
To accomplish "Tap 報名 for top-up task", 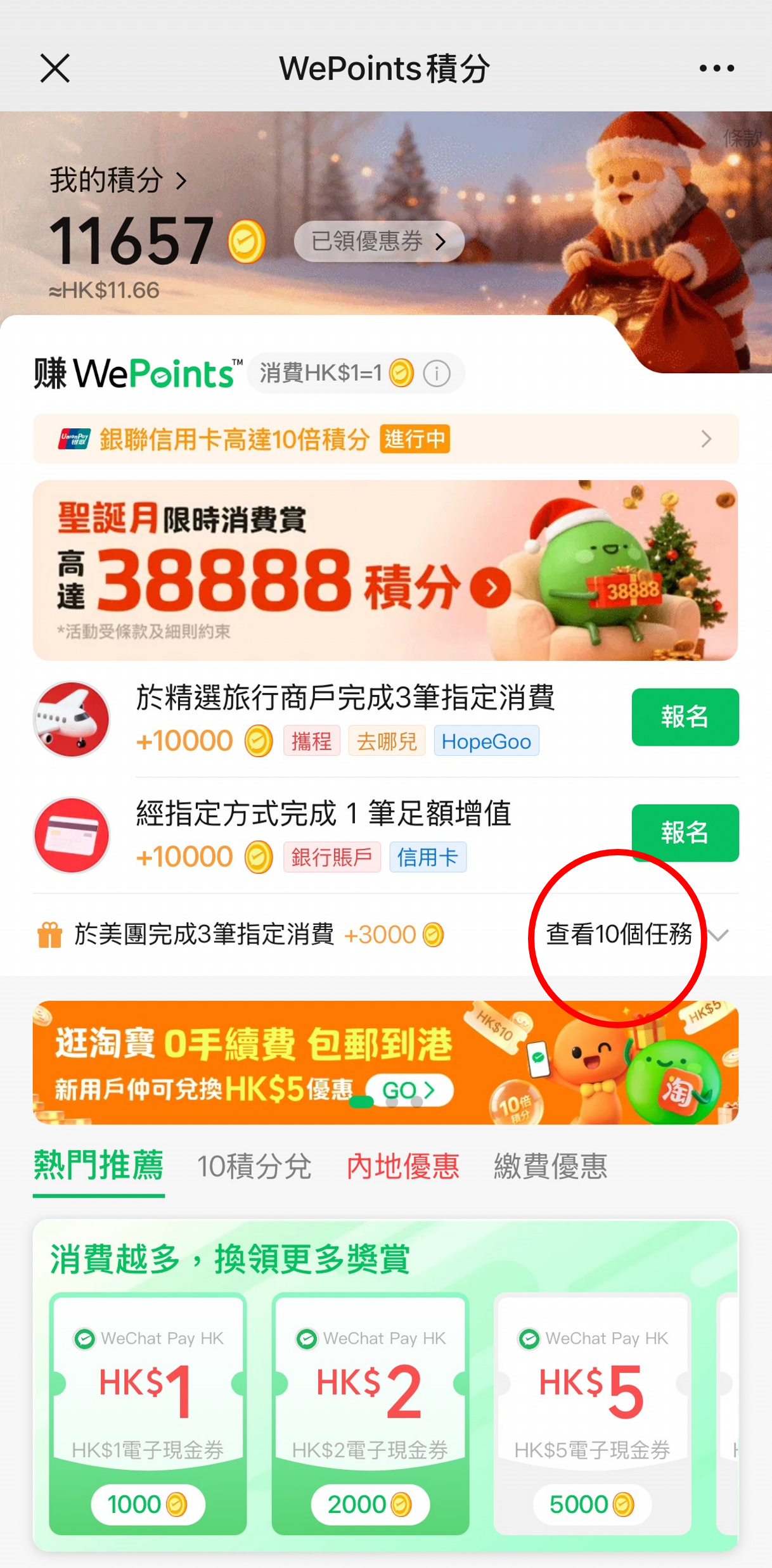I will pyautogui.click(x=685, y=832).
